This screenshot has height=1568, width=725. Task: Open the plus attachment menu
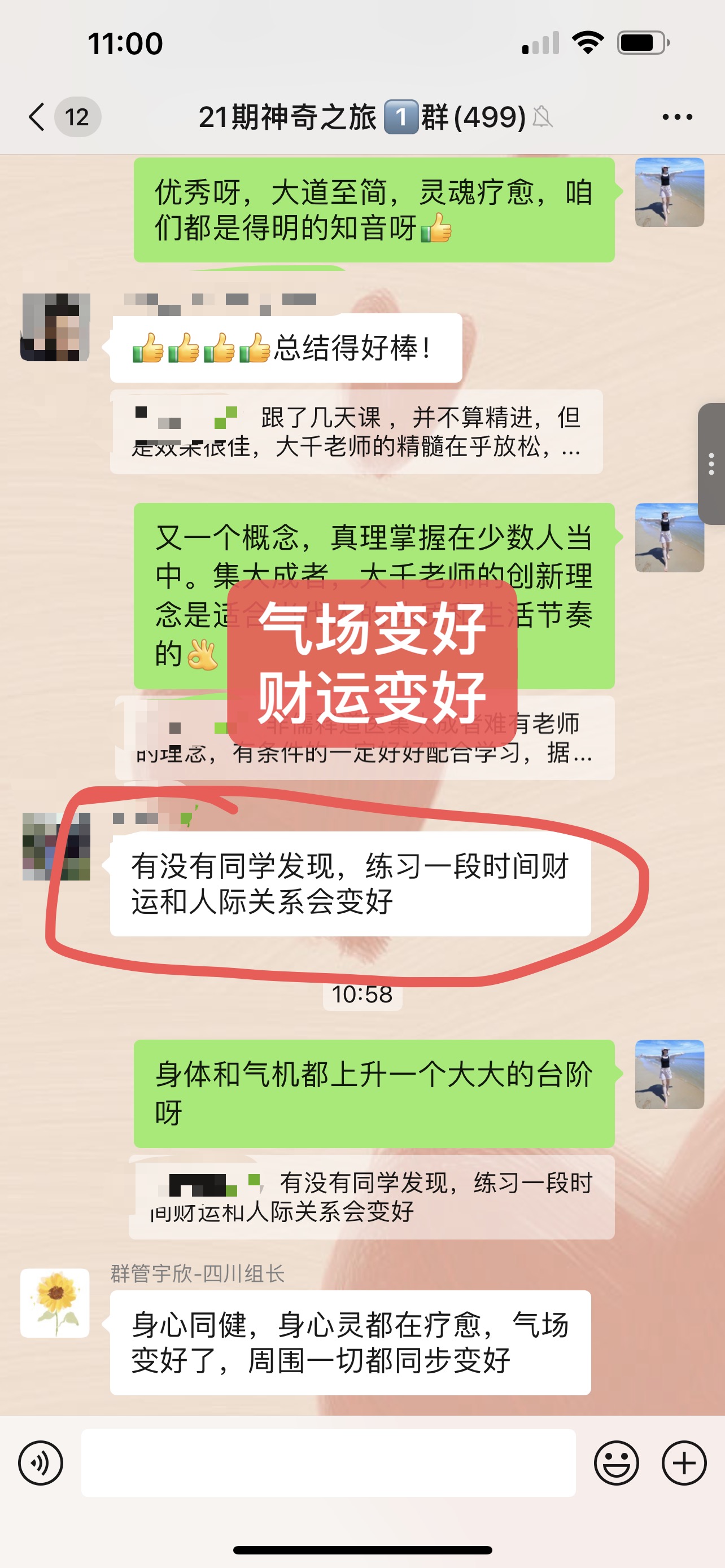[x=684, y=1462]
